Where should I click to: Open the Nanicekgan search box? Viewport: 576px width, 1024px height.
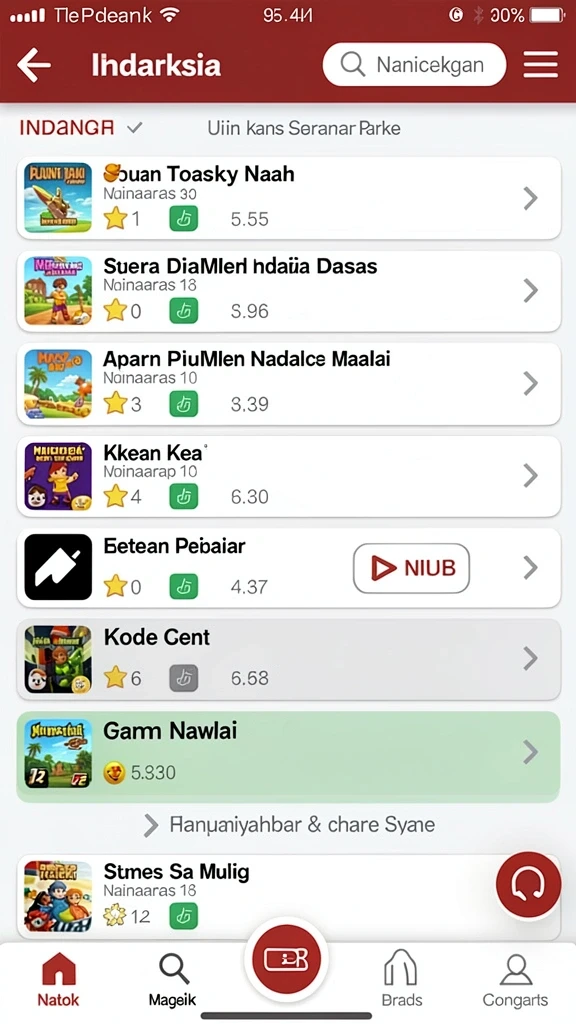pos(414,65)
